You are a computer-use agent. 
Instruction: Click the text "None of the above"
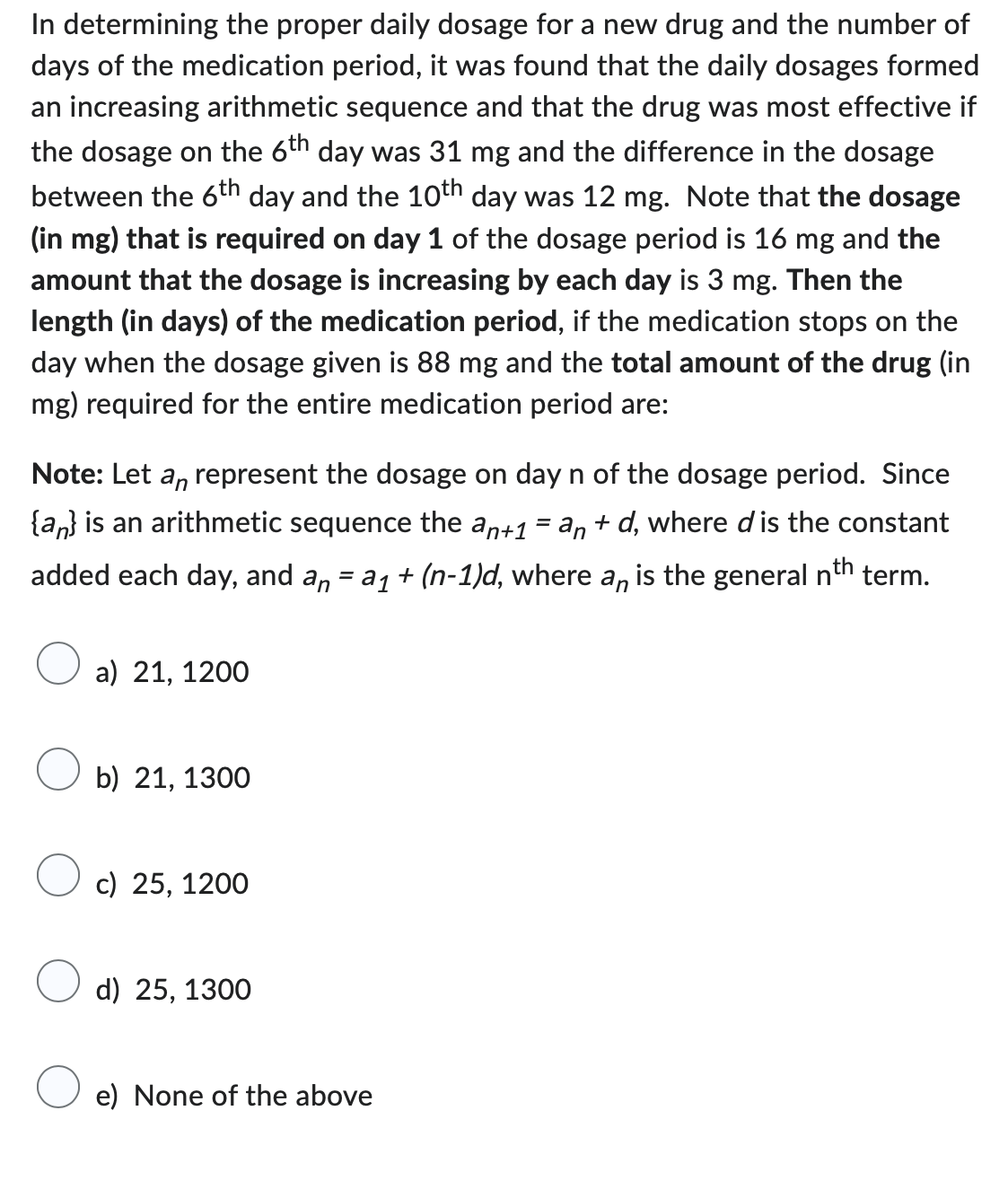tap(252, 1096)
